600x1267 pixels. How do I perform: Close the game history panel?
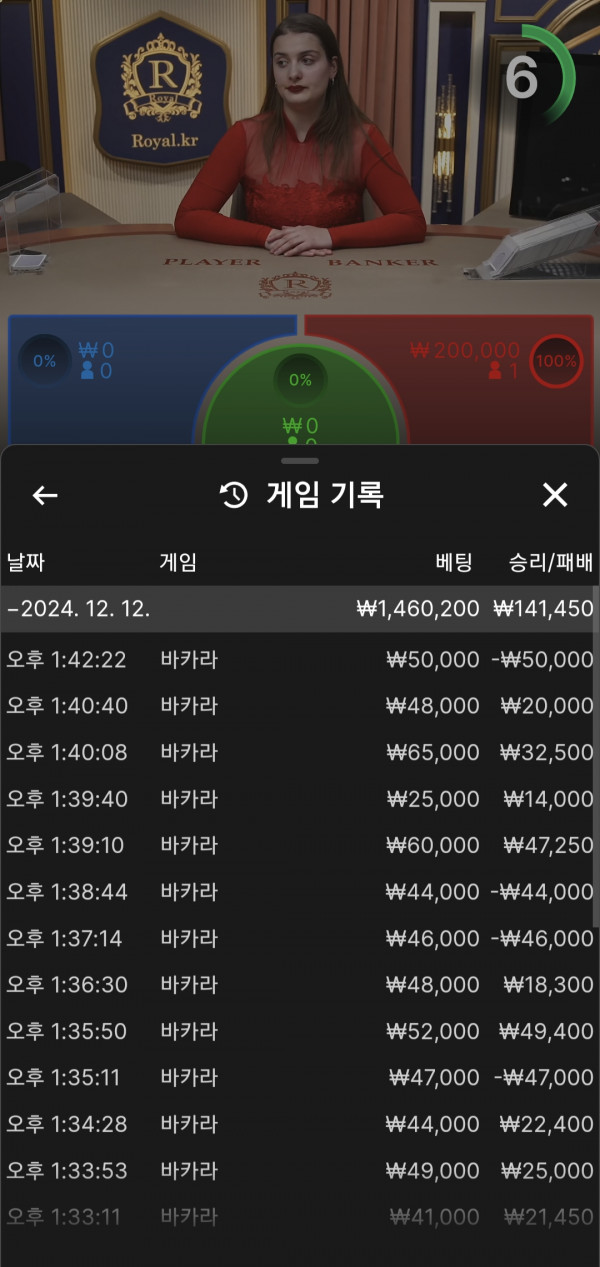pyautogui.click(x=554, y=494)
